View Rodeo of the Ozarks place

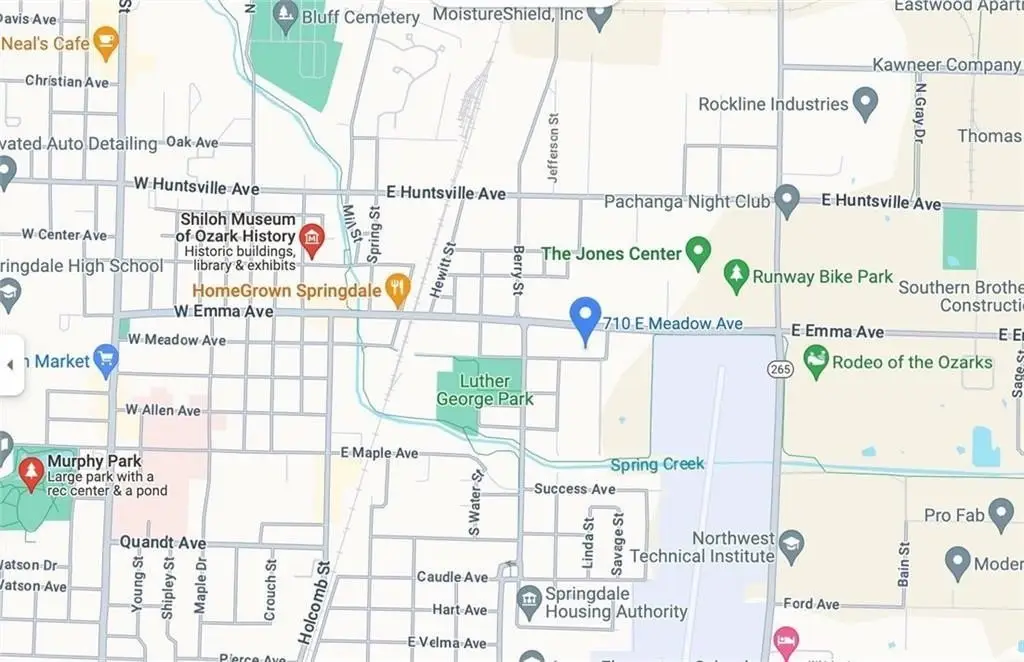[x=816, y=362]
